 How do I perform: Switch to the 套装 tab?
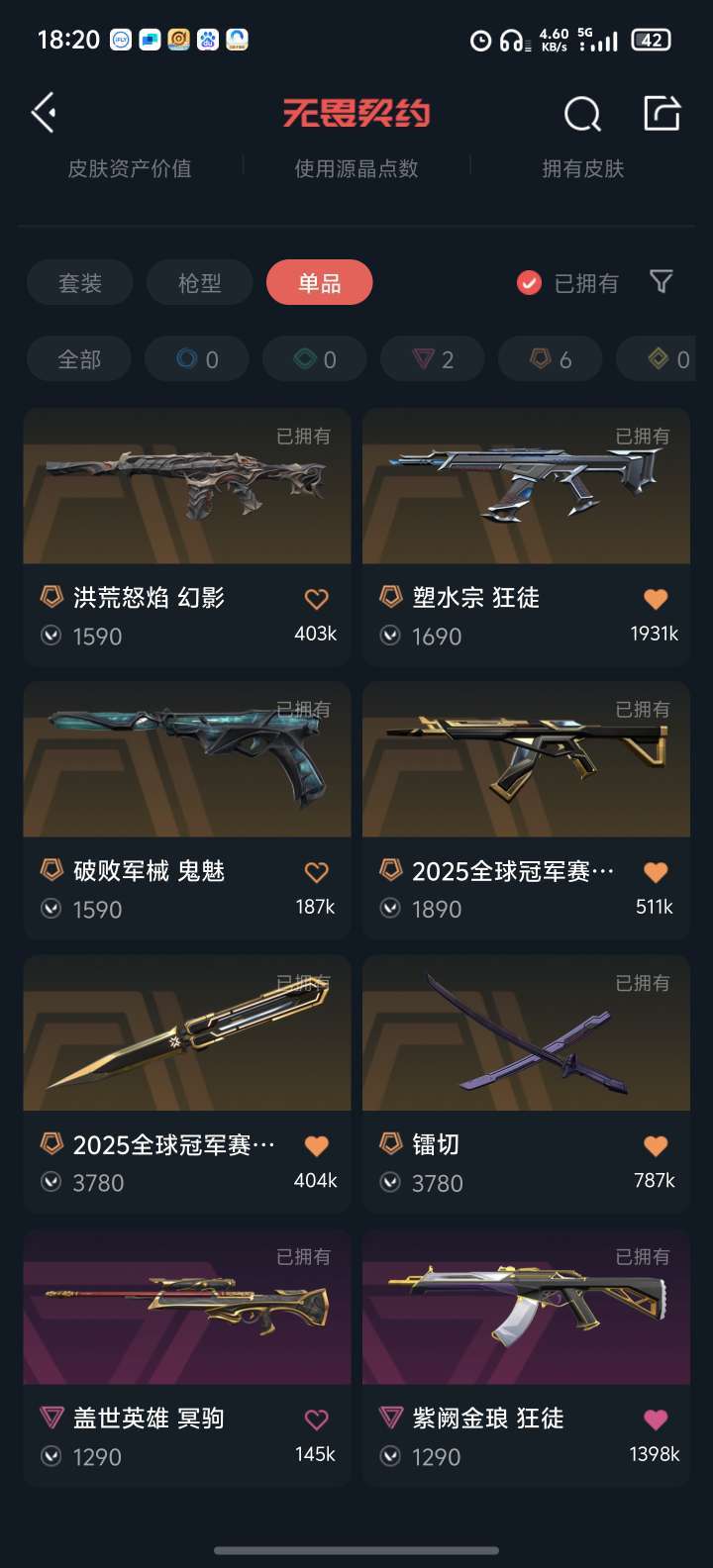coord(80,283)
